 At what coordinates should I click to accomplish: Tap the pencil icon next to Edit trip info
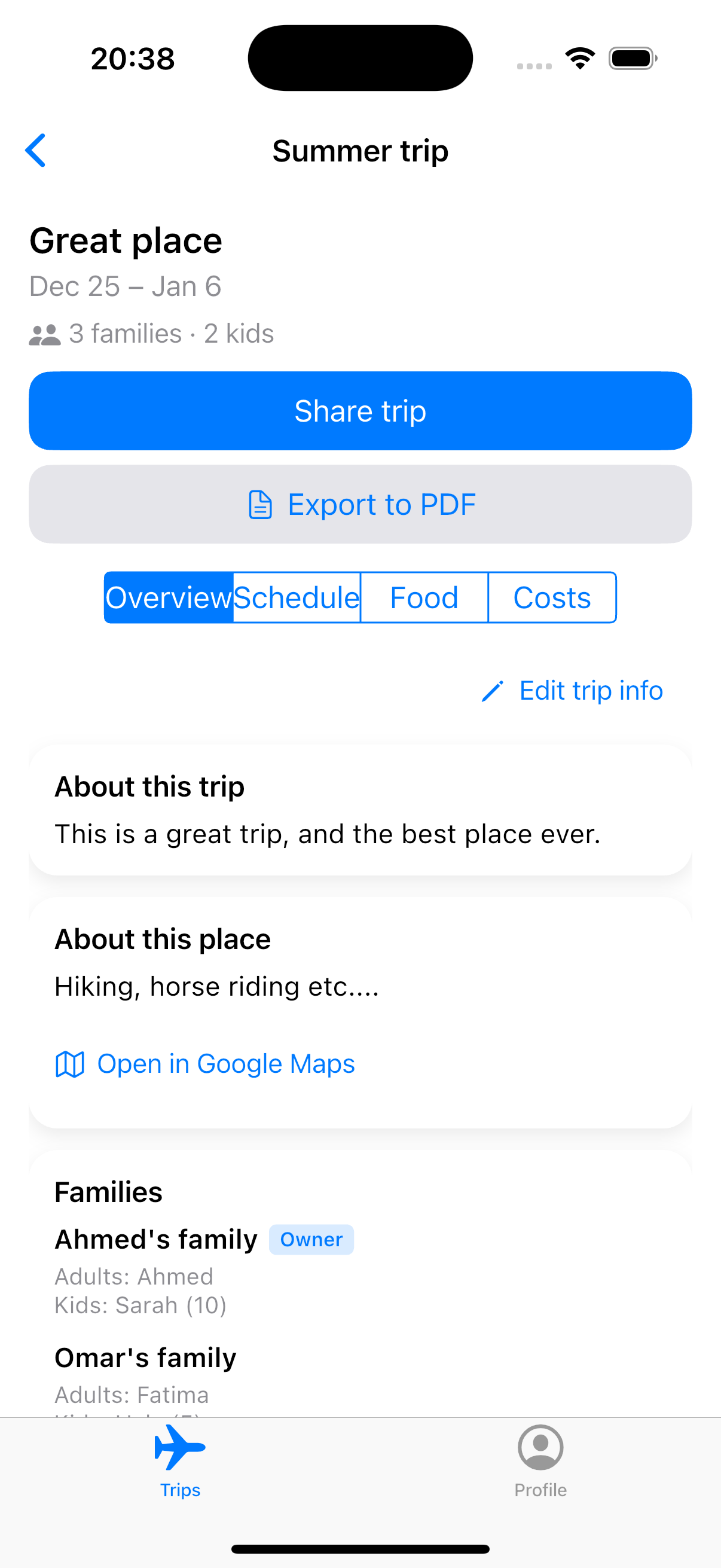(493, 690)
